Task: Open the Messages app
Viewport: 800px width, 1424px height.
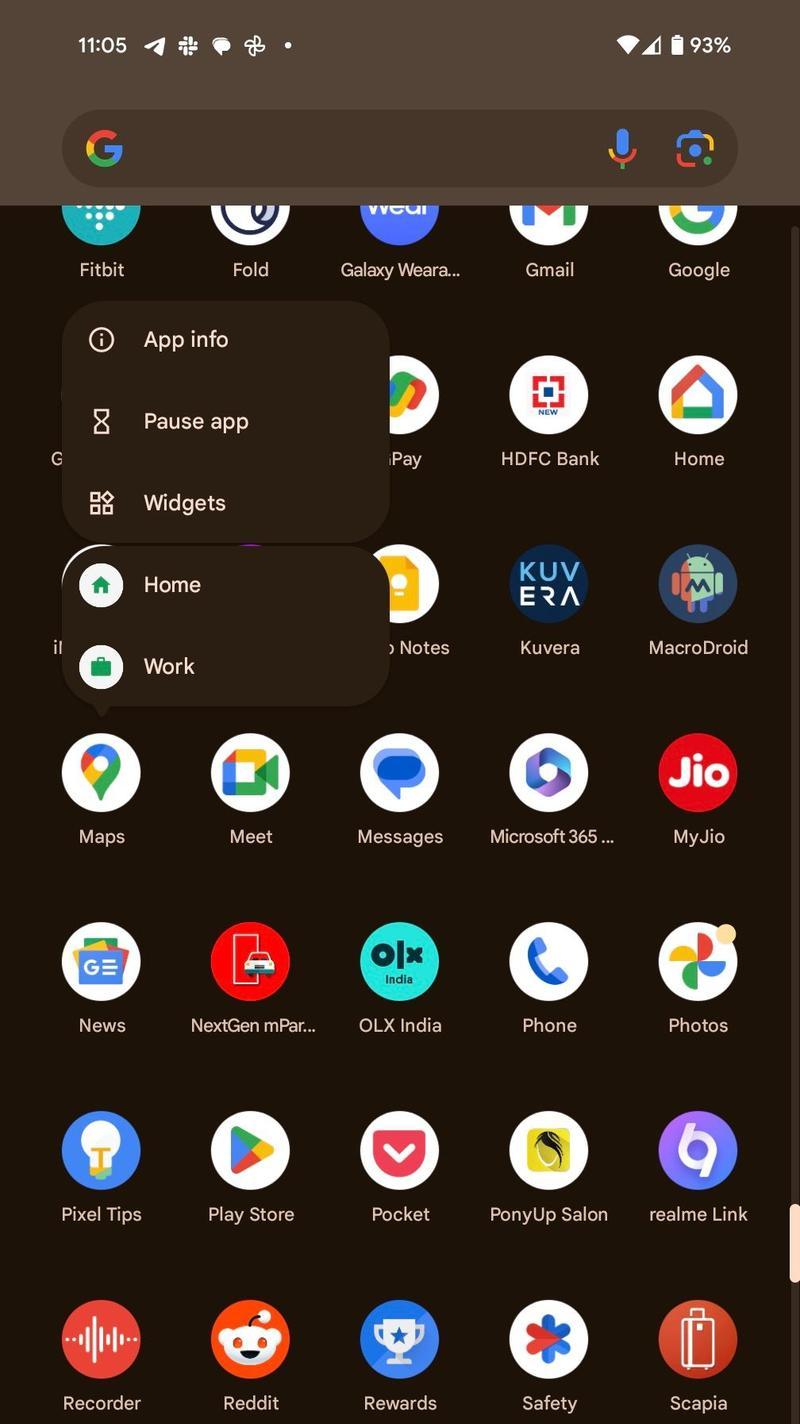Action: [400, 773]
